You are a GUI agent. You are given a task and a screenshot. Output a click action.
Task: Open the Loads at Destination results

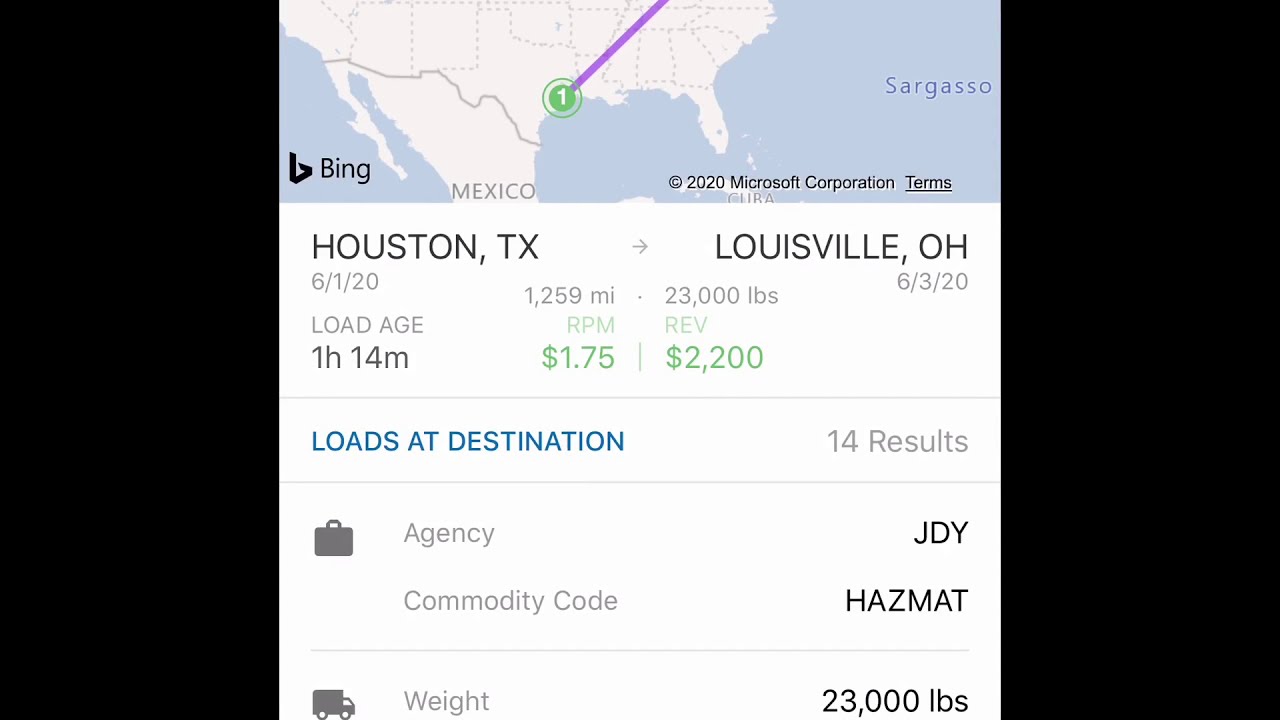point(467,441)
